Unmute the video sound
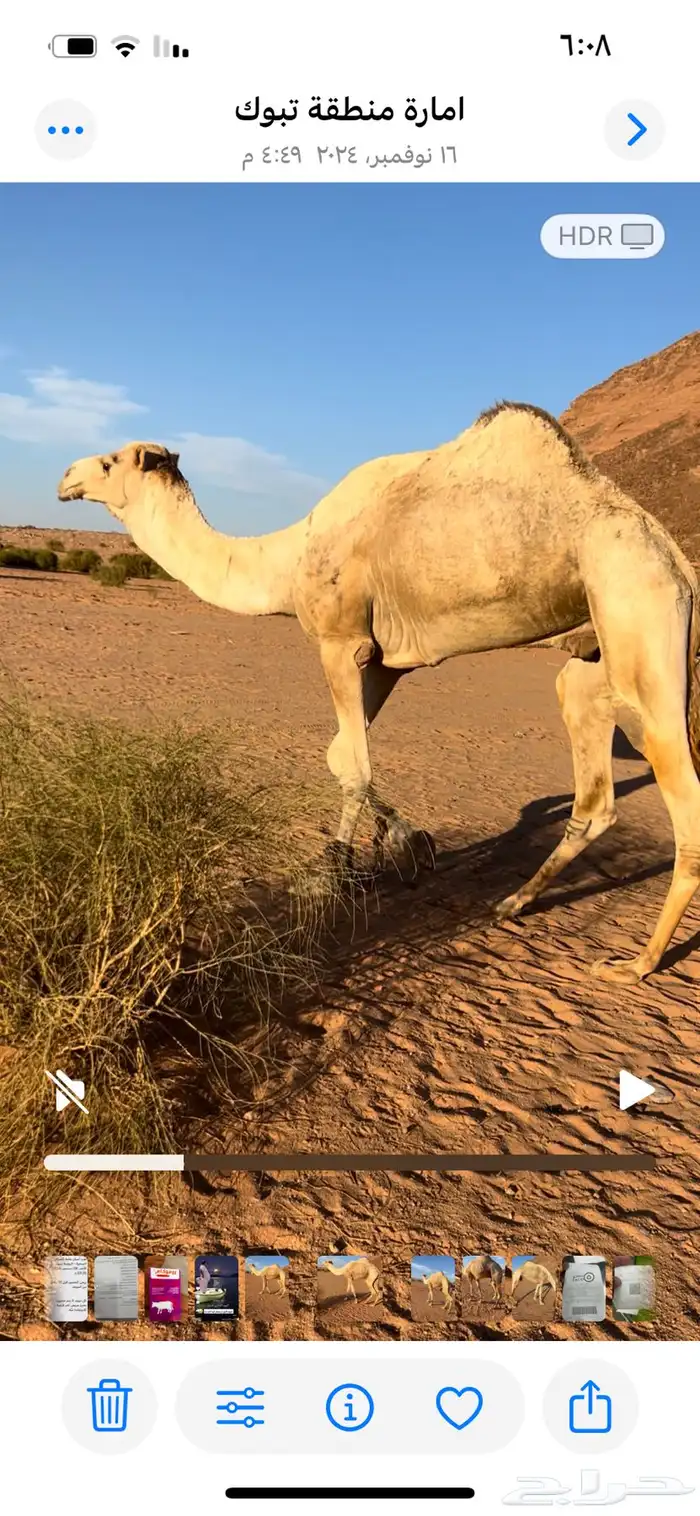This screenshot has height=1516, width=700. coord(67,1091)
